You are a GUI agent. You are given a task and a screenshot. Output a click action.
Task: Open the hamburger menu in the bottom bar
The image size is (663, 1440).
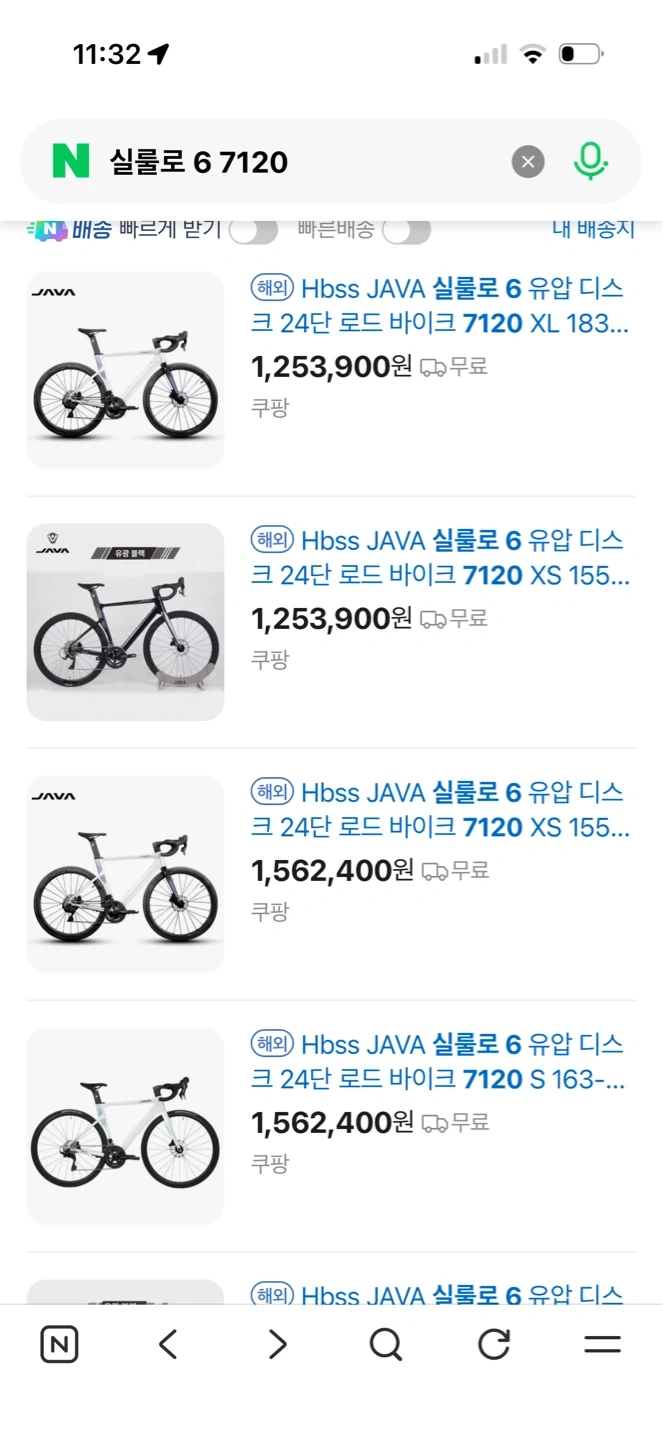(x=603, y=1345)
